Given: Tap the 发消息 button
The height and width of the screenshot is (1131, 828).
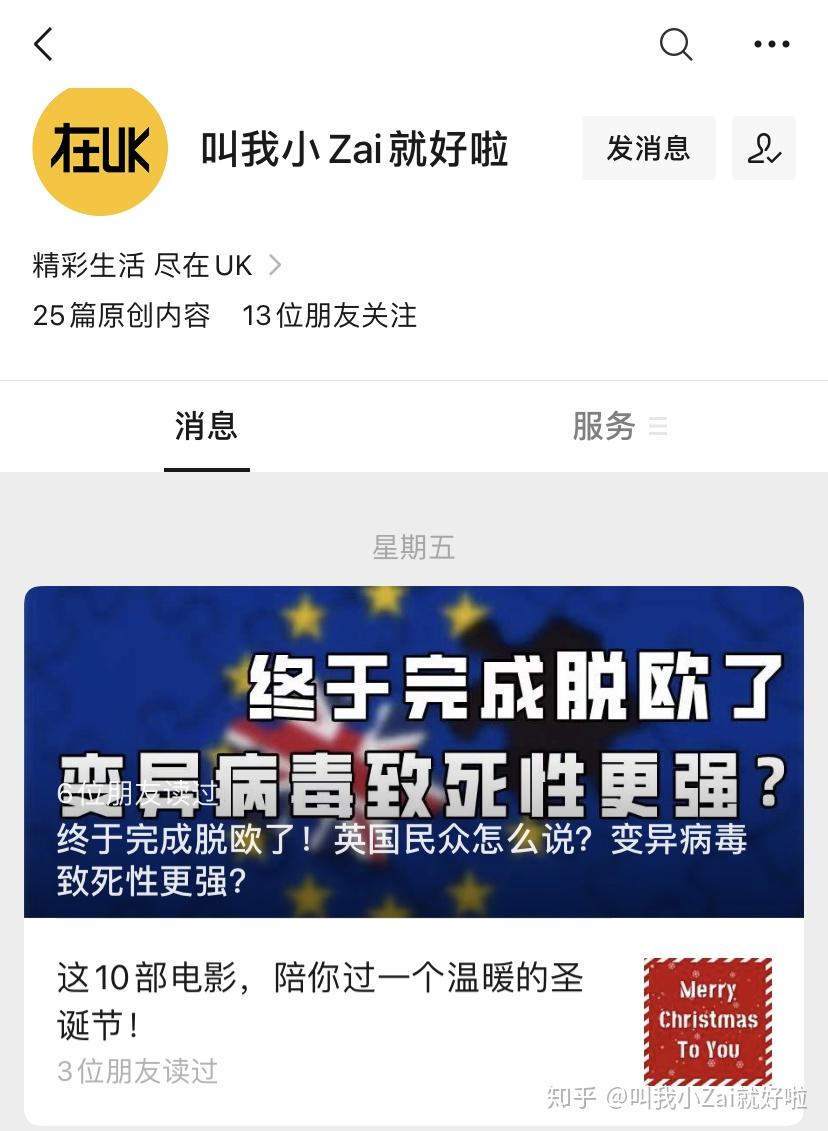Looking at the screenshot, I should tap(648, 148).
